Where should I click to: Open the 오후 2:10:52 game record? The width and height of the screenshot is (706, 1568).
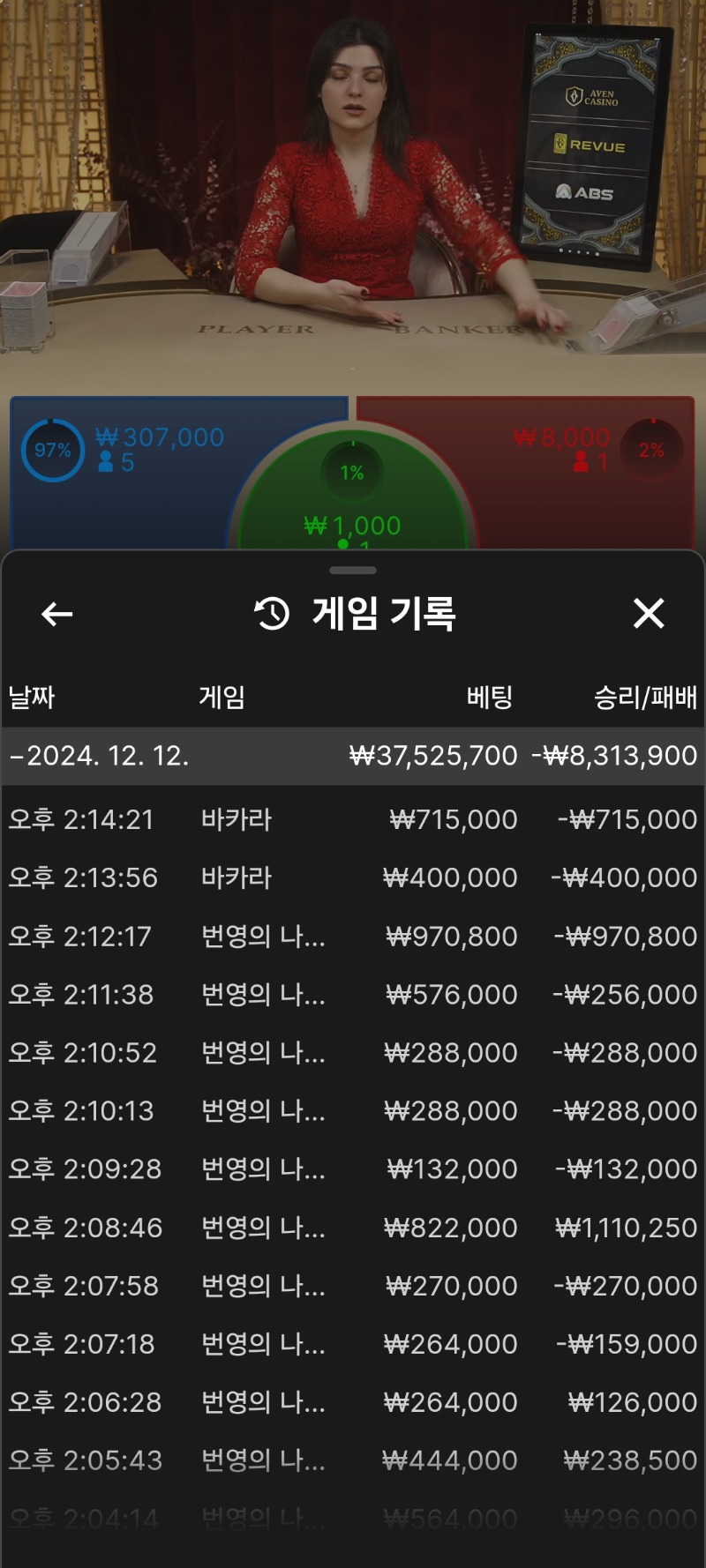click(x=353, y=1052)
